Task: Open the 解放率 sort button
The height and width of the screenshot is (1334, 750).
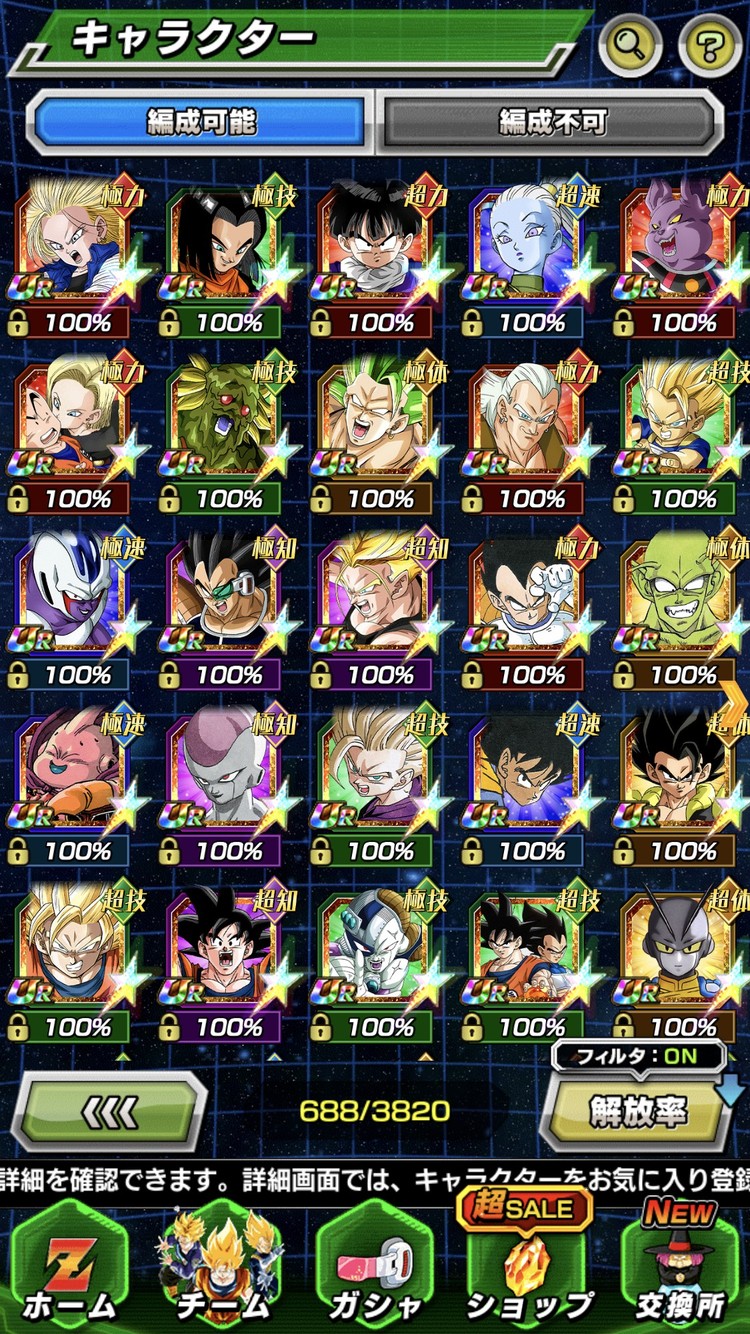Action: (636, 1112)
